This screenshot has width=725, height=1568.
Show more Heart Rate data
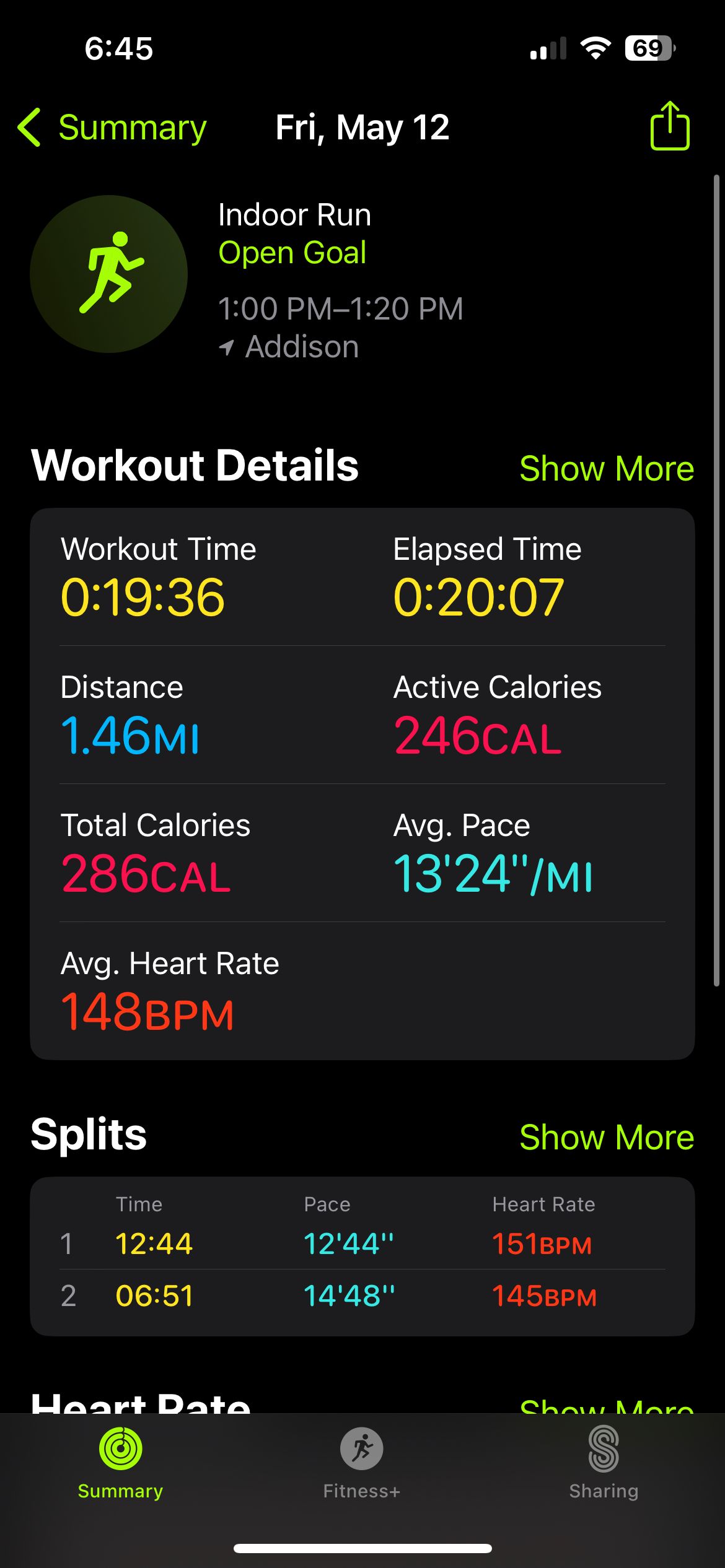coord(607,1405)
